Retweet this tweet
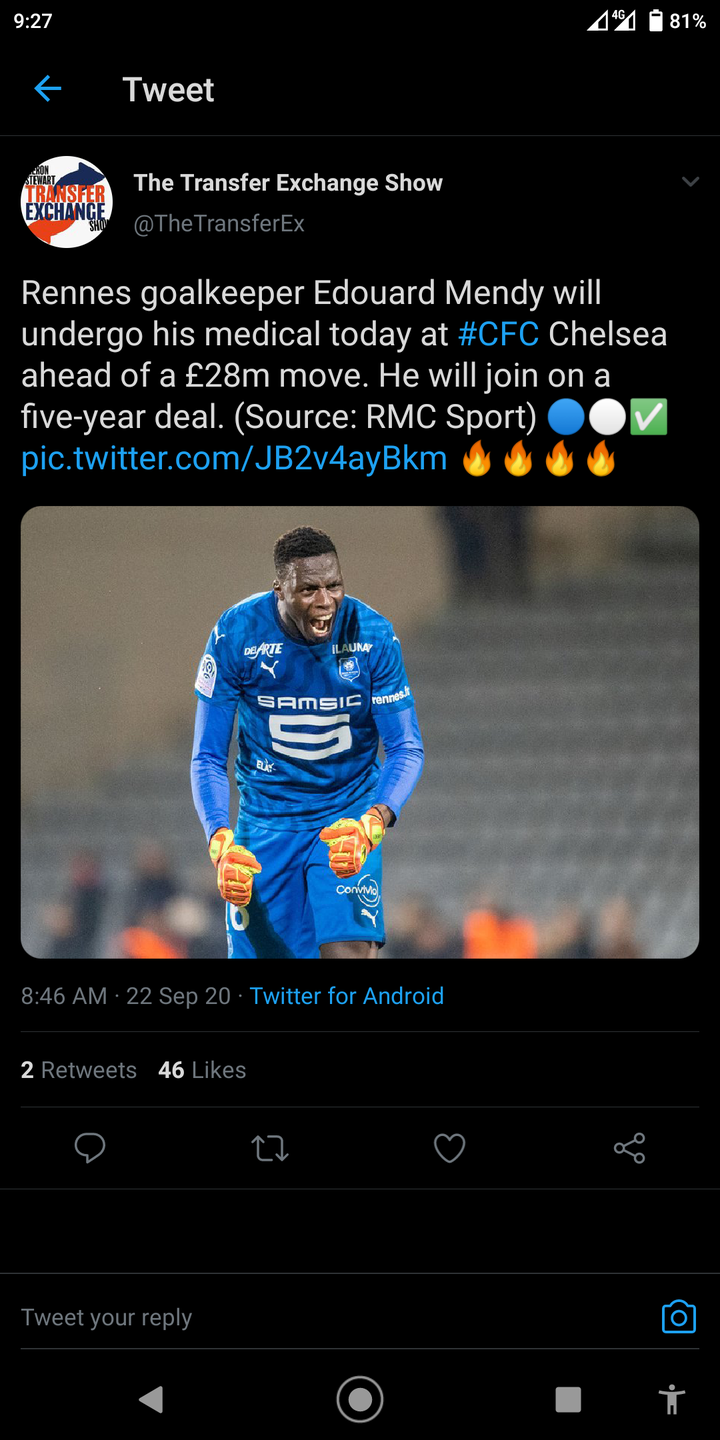This screenshot has width=720, height=1440. 270,1148
